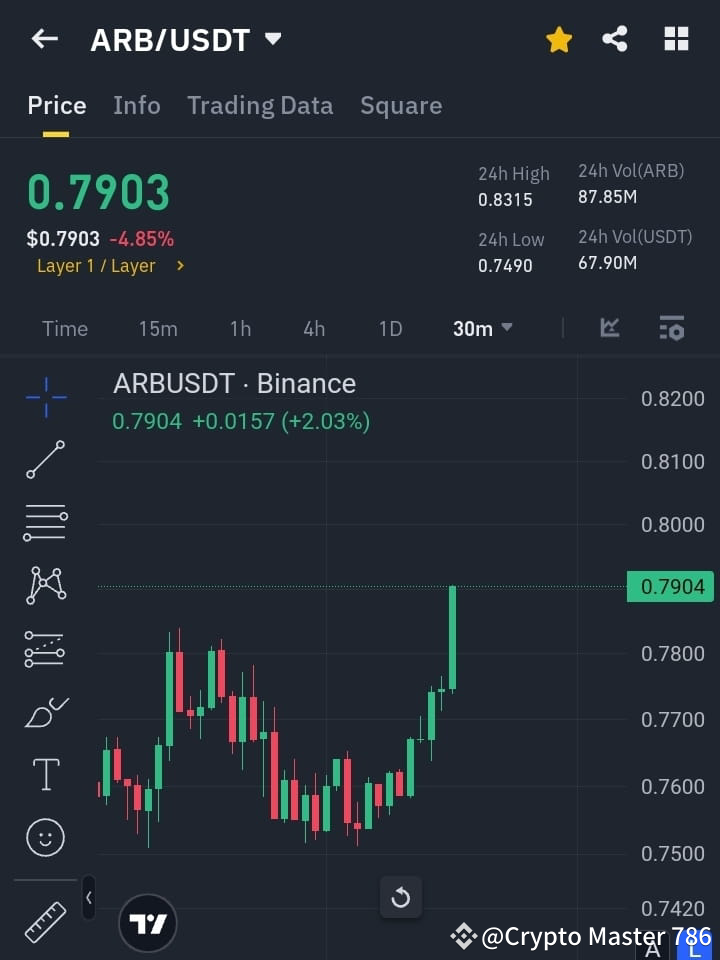Screen dimensions: 720x960
Task: Choose the brush drawing tool
Action: (45, 712)
